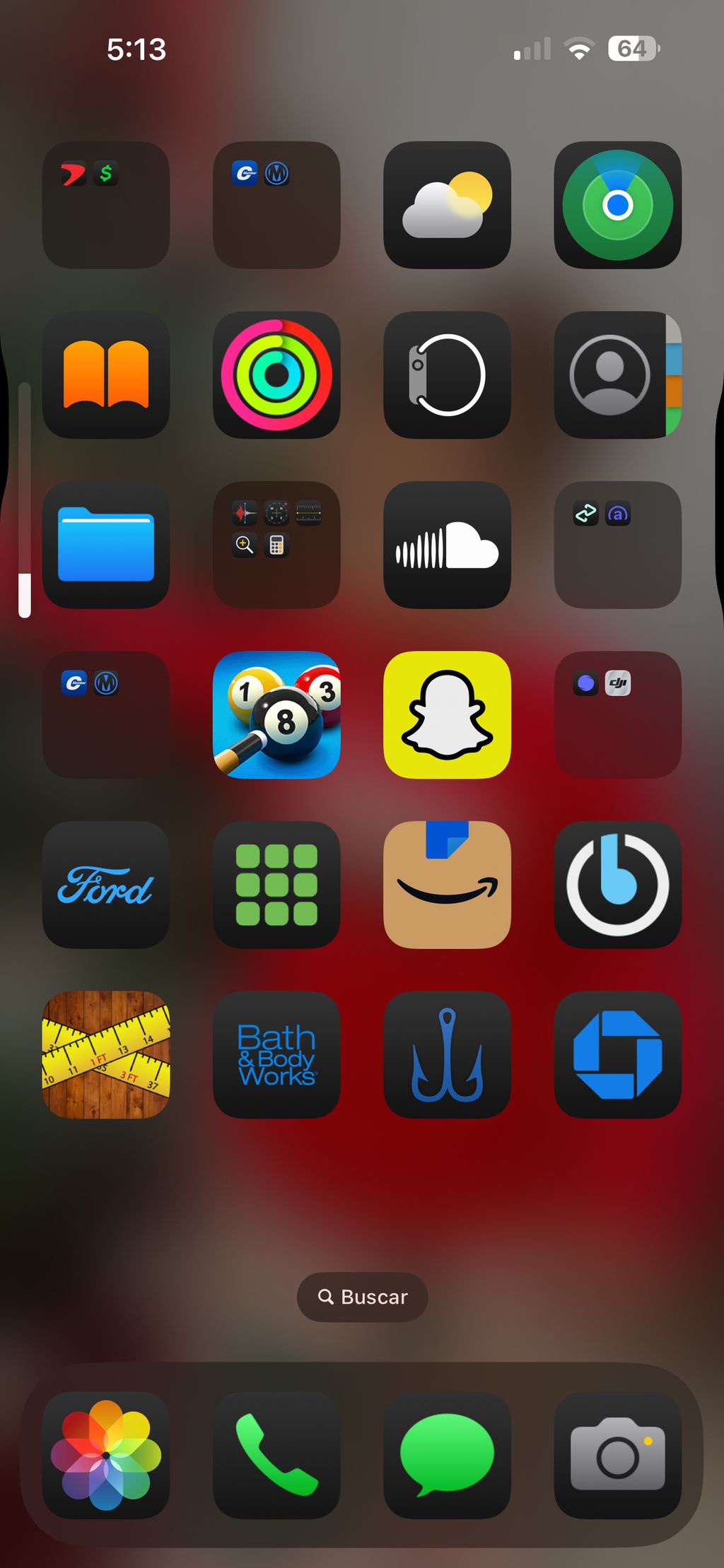This screenshot has height=1568, width=724.
Task: Launch the Ford app
Action: pyautogui.click(x=106, y=885)
